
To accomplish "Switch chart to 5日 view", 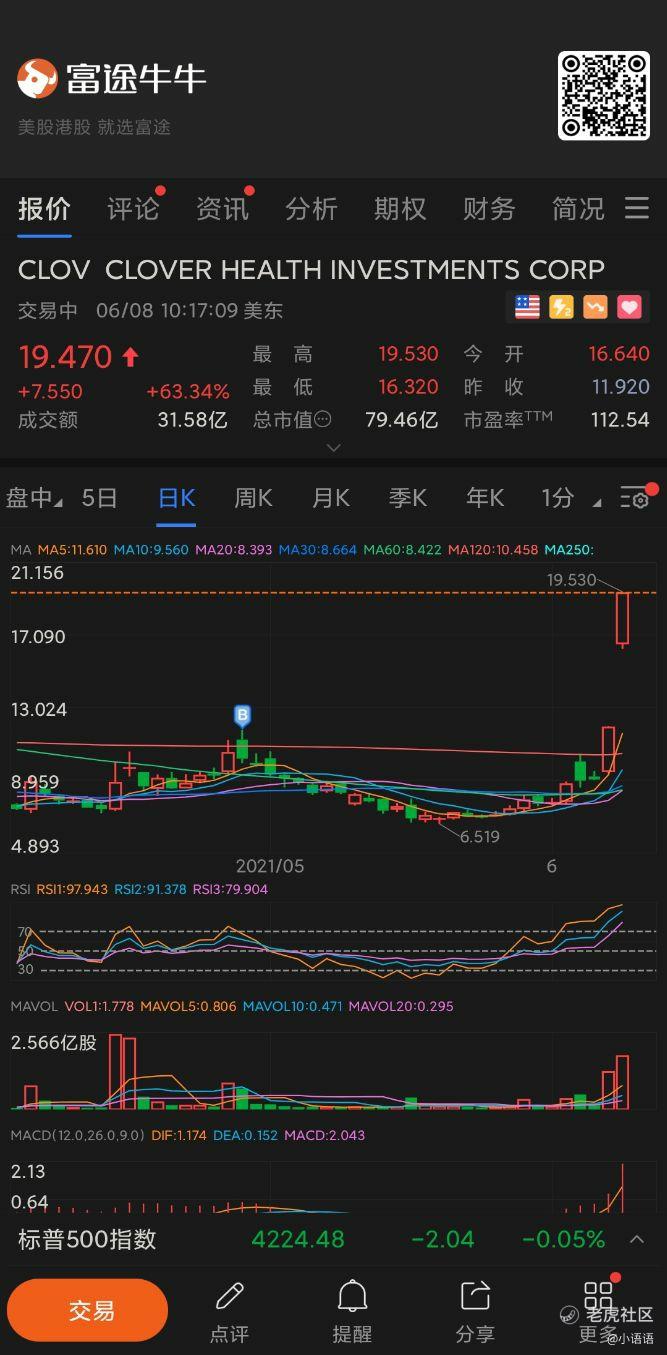I will click(x=99, y=497).
